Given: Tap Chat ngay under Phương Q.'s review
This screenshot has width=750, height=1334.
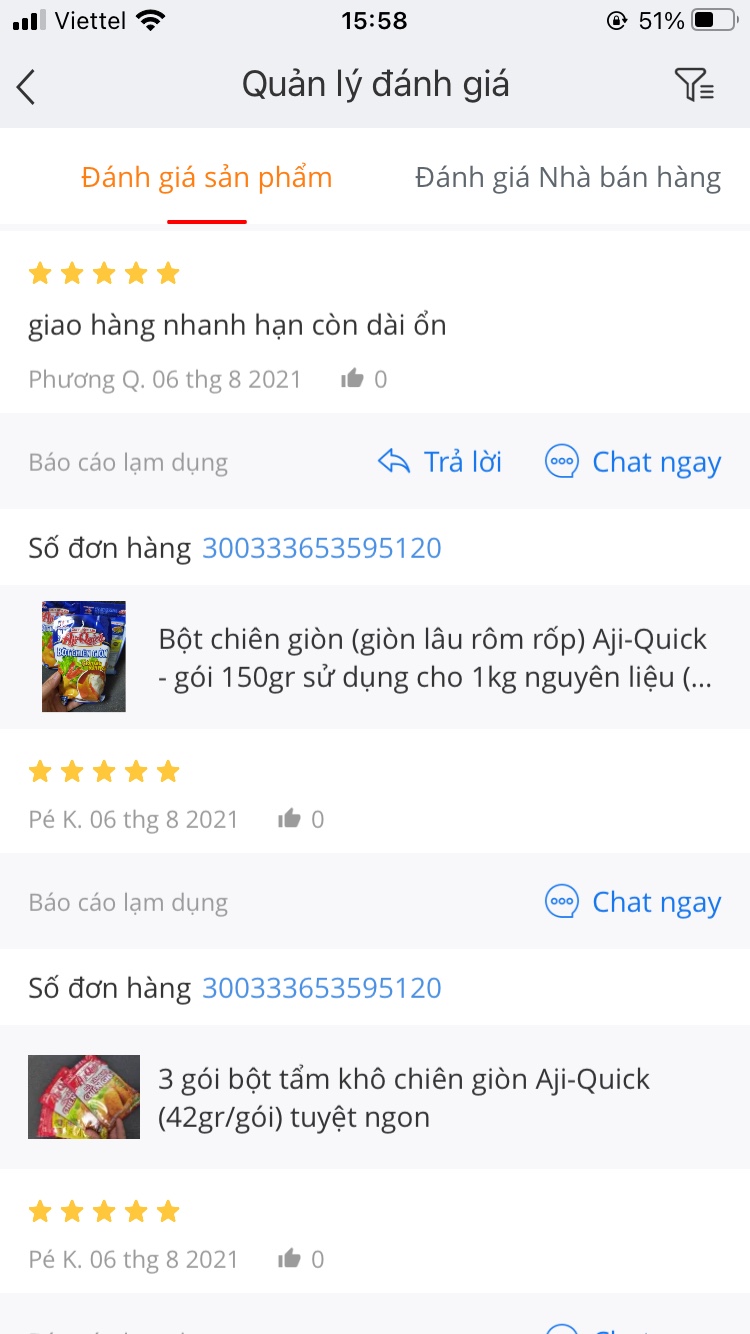Looking at the screenshot, I should [633, 462].
